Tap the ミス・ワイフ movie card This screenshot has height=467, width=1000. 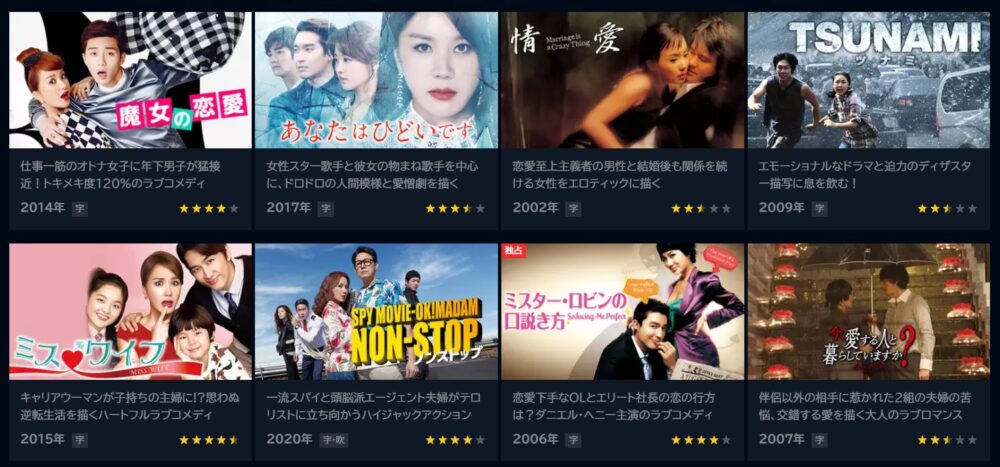click(x=130, y=311)
